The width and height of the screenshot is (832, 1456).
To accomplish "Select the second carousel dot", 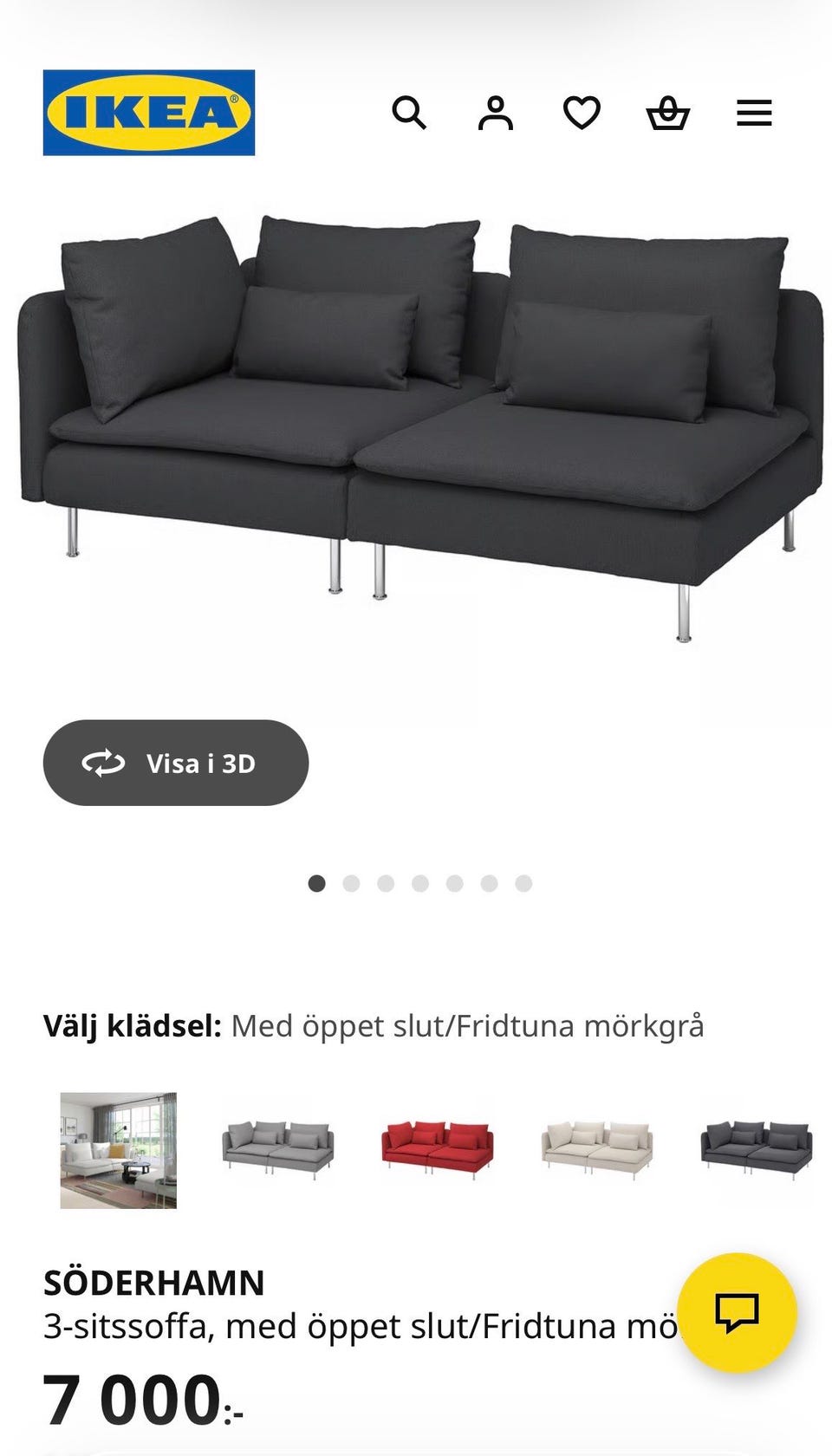I will pyautogui.click(x=351, y=882).
